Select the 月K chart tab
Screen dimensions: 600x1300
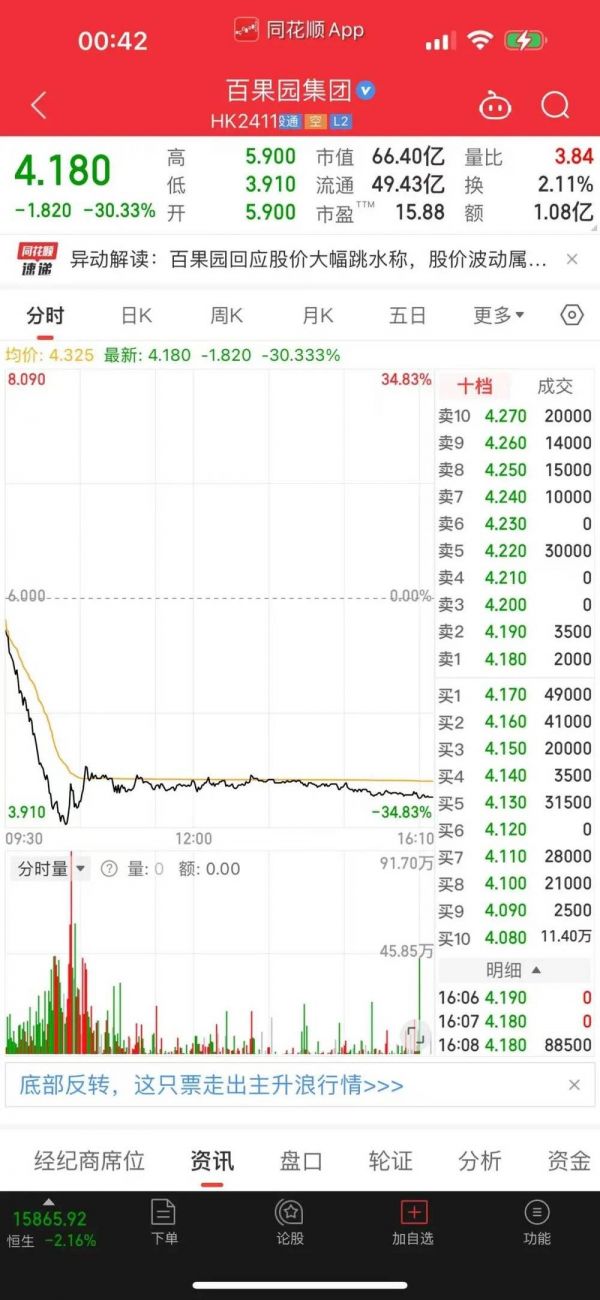(x=317, y=316)
